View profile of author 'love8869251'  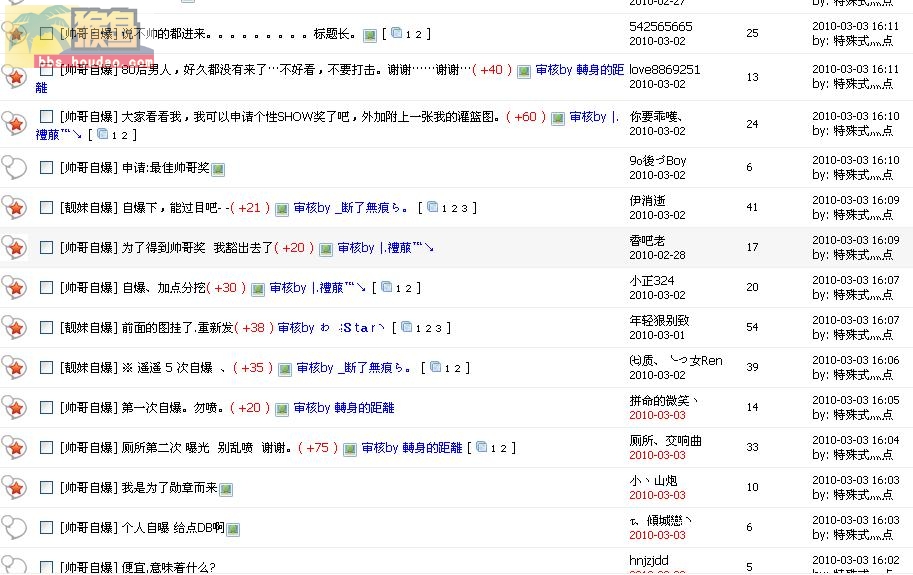664,70
